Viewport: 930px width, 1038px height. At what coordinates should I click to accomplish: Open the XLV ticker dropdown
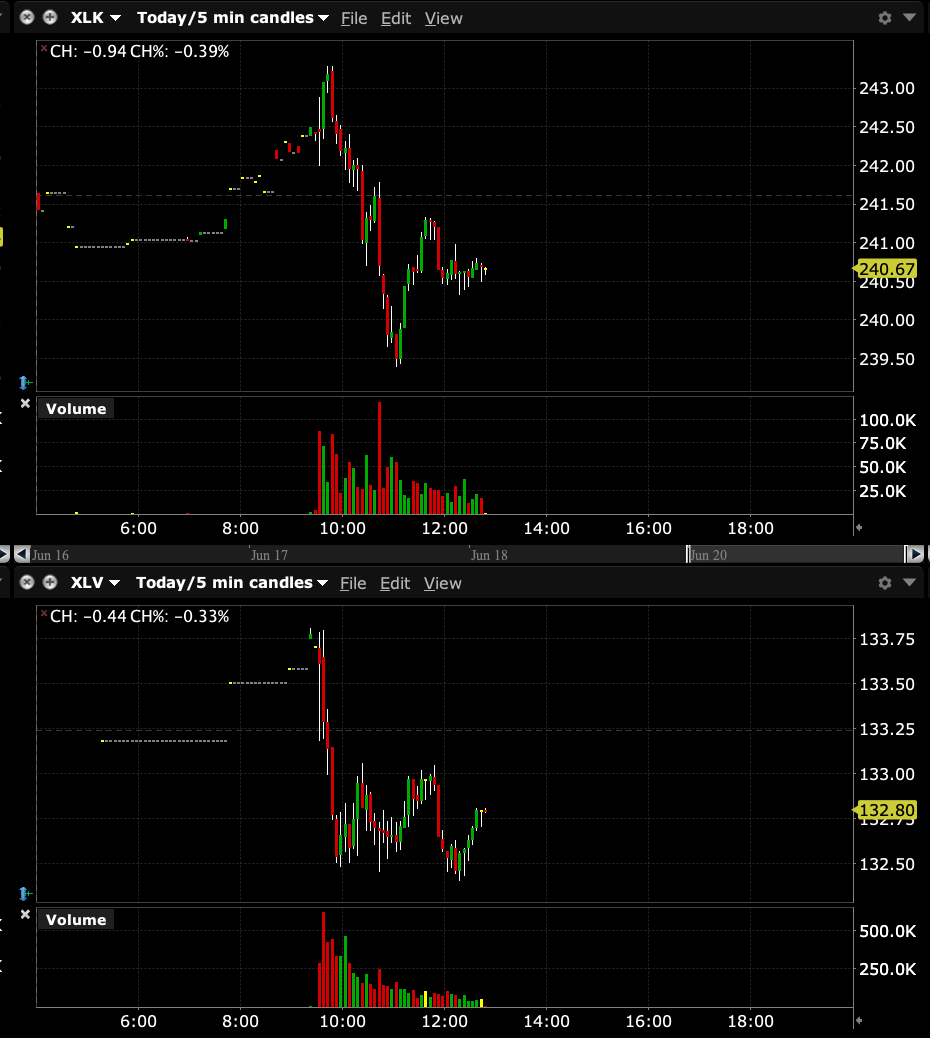coord(95,582)
